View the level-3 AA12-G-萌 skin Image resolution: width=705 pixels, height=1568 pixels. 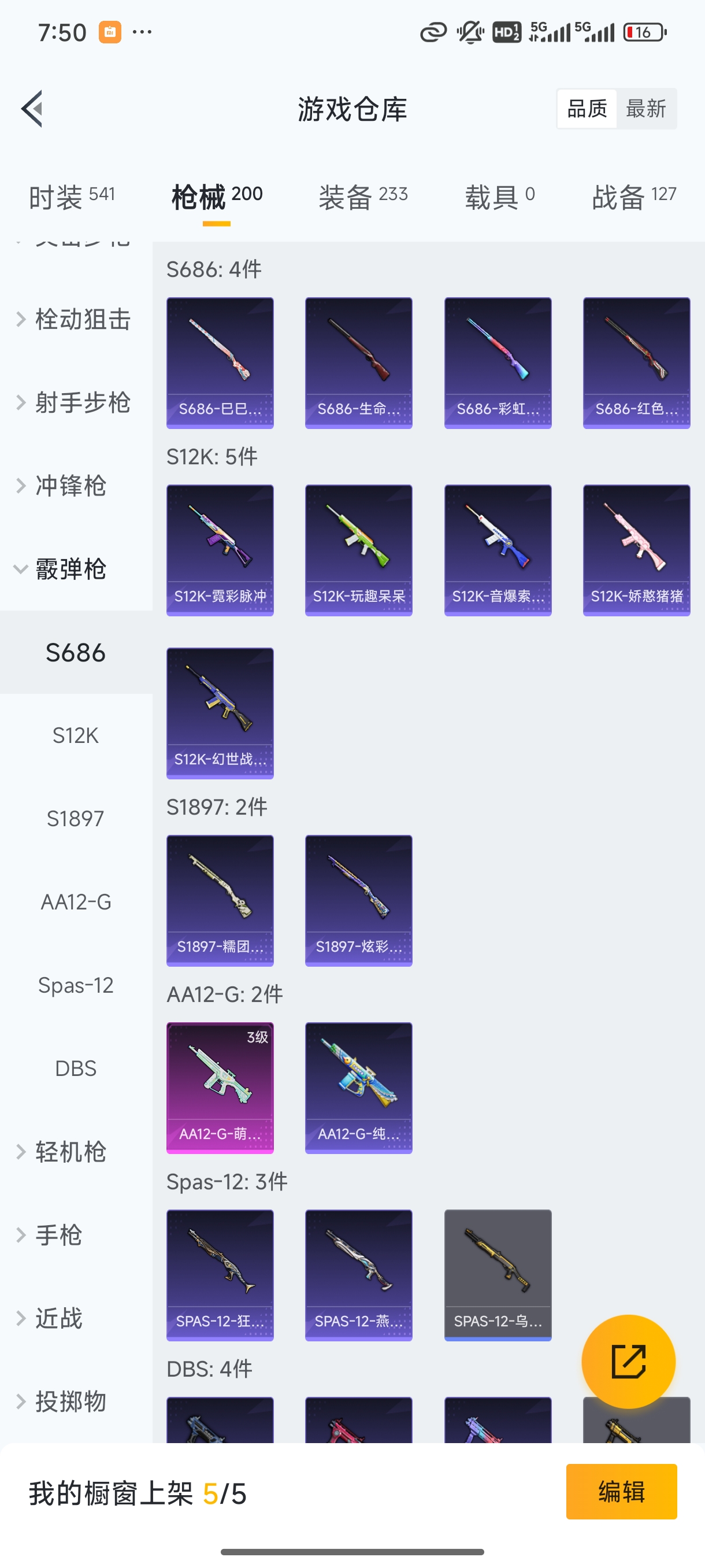coord(220,1088)
